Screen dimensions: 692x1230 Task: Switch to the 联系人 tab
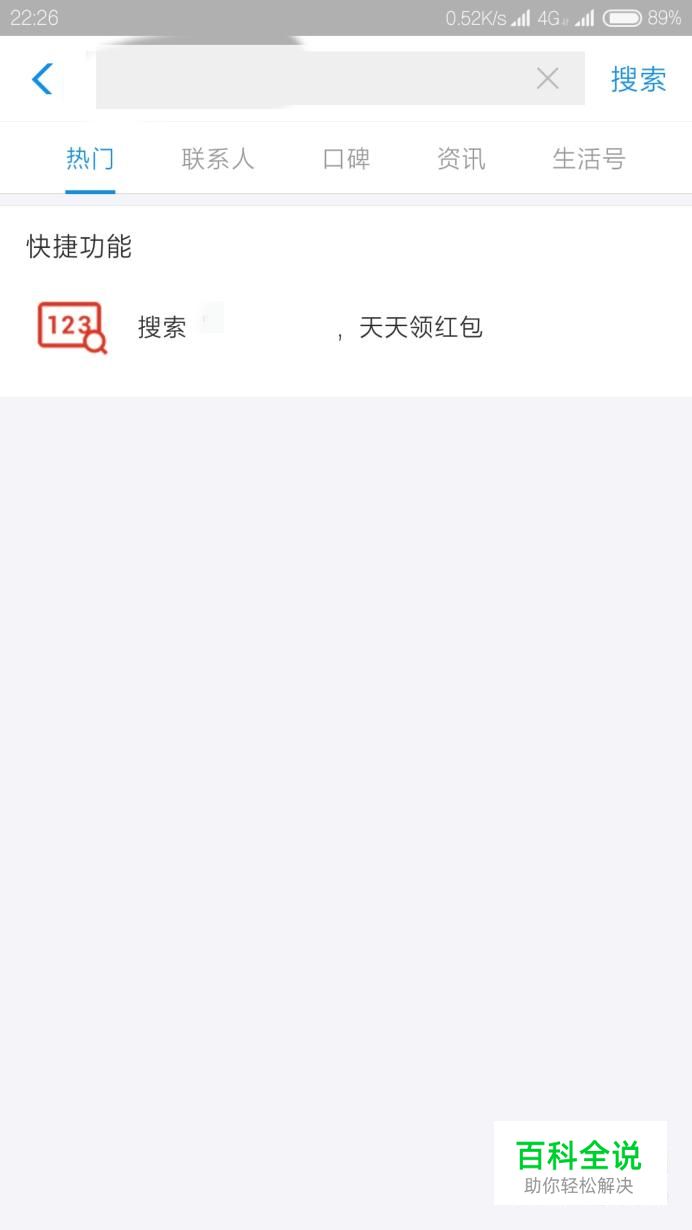(x=218, y=158)
